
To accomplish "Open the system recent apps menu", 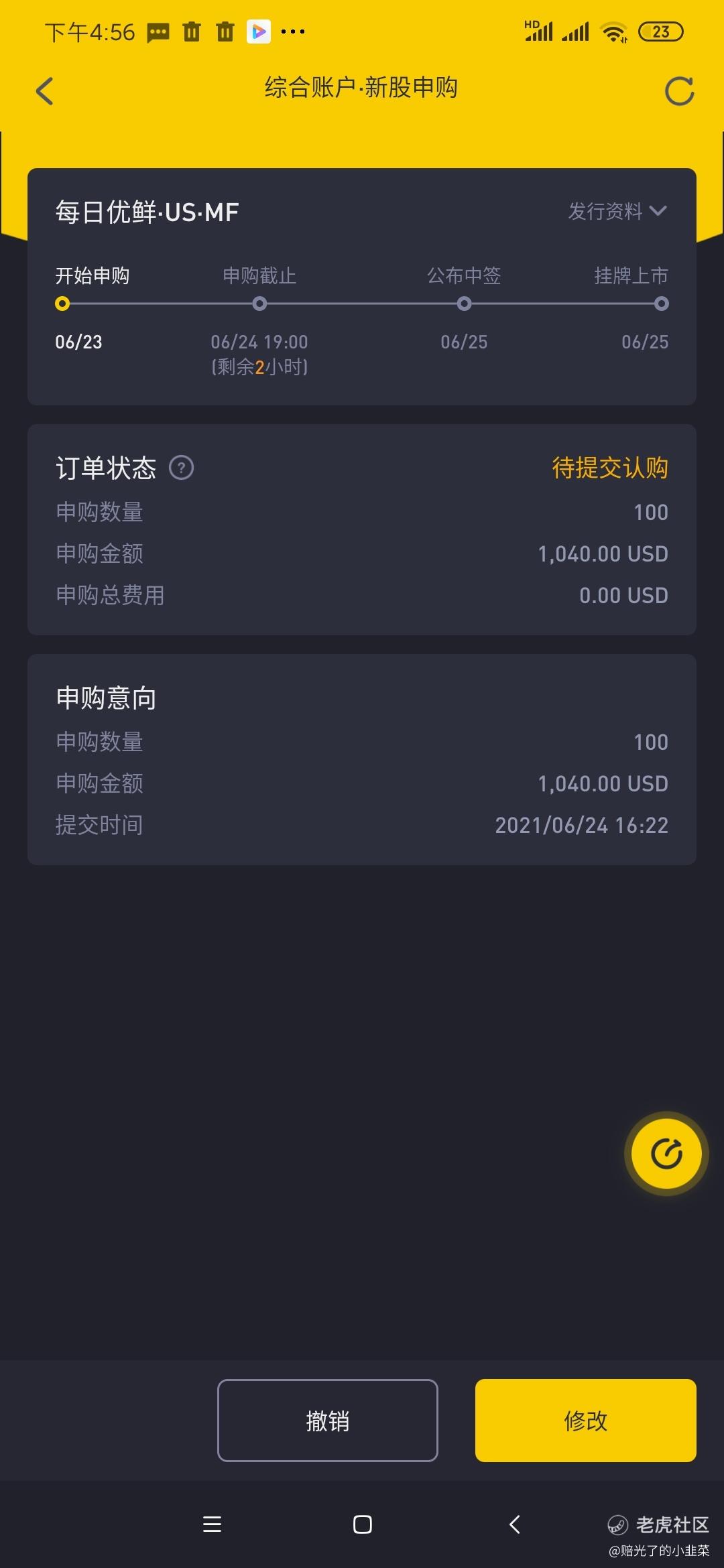I will pos(212,1524).
